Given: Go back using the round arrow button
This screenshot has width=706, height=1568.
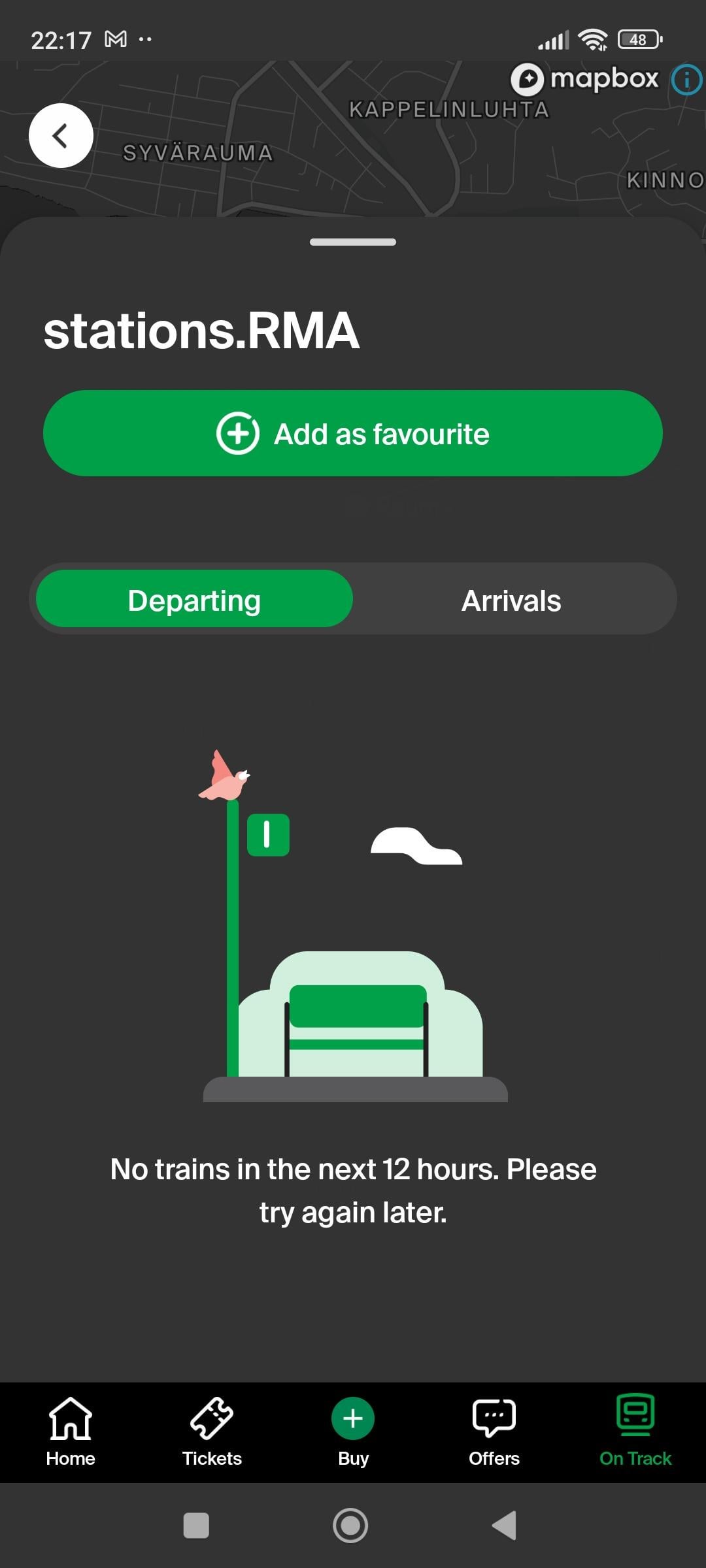Looking at the screenshot, I should (61, 136).
